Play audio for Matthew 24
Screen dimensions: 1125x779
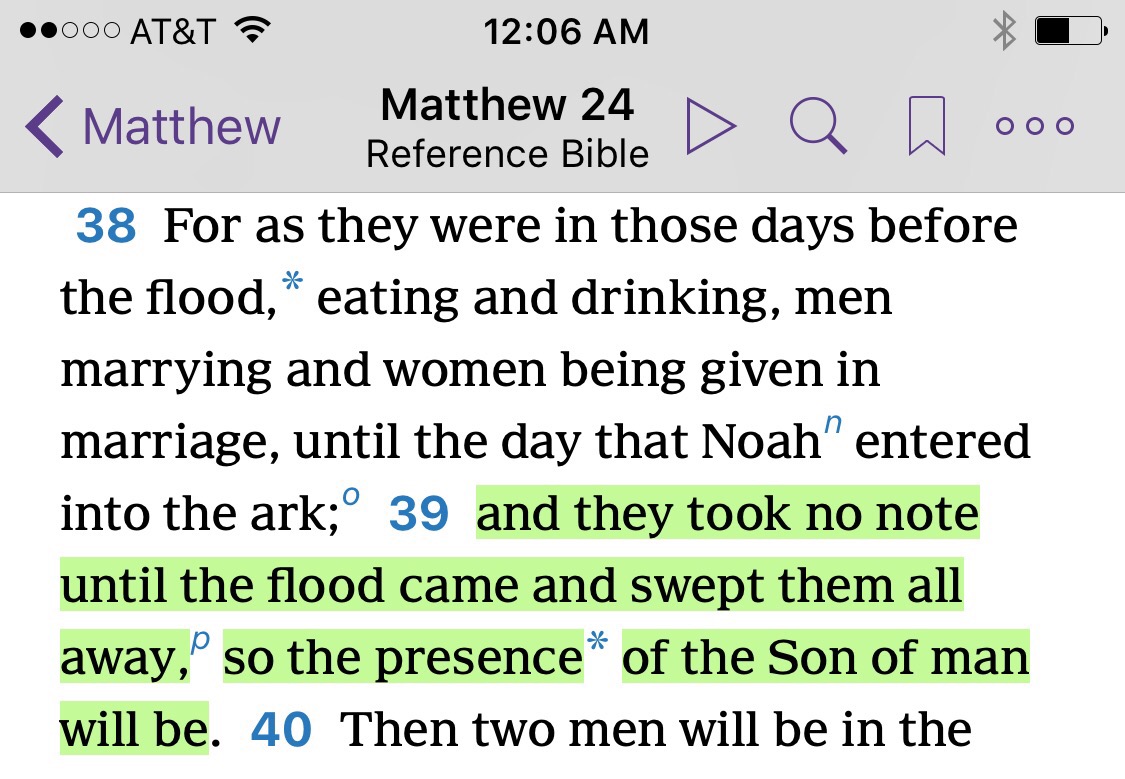click(x=710, y=127)
